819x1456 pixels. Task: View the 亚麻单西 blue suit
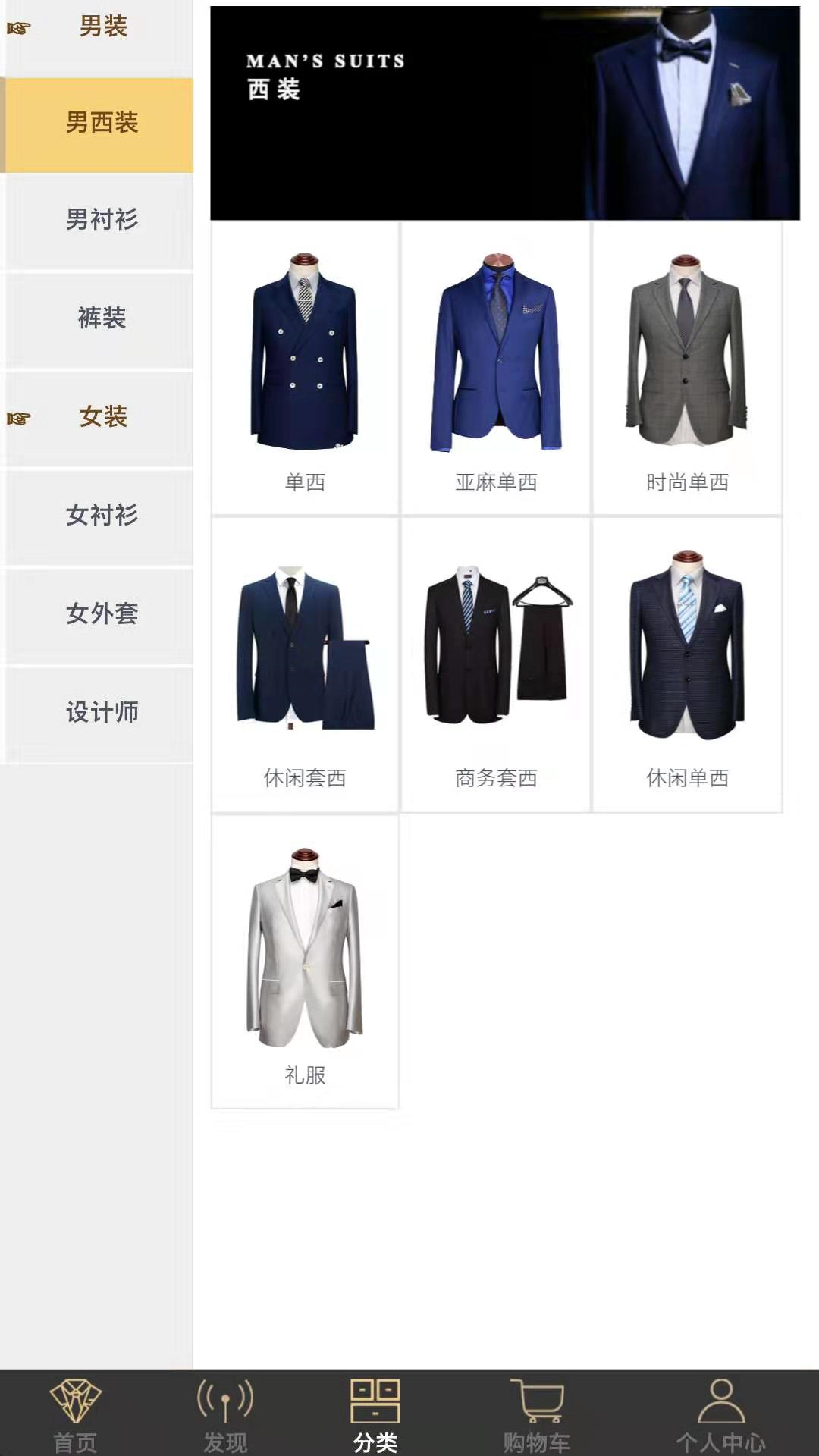coord(496,356)
